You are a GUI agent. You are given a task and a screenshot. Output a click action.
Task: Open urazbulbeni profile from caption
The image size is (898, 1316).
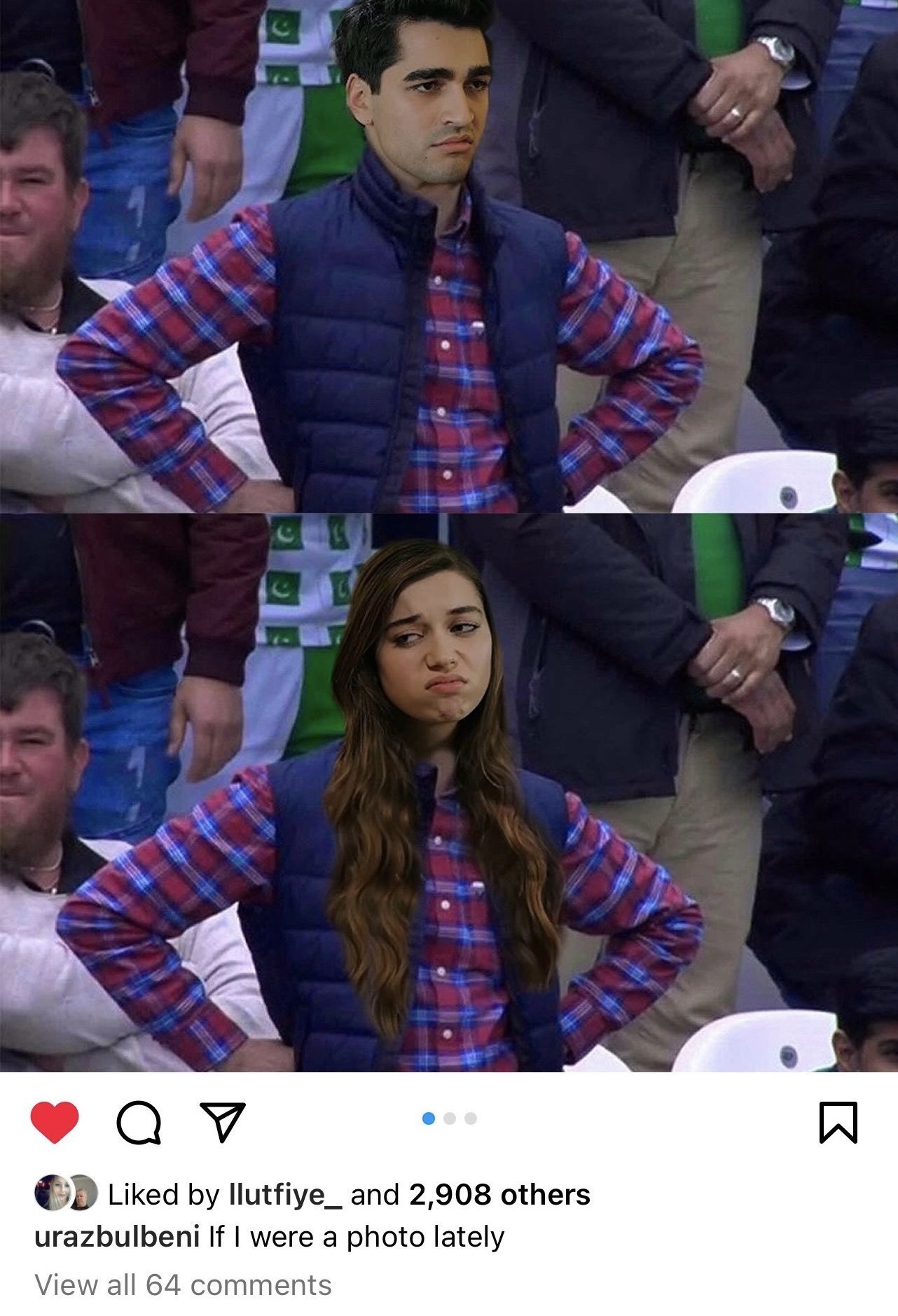(x=117, y=1237)
